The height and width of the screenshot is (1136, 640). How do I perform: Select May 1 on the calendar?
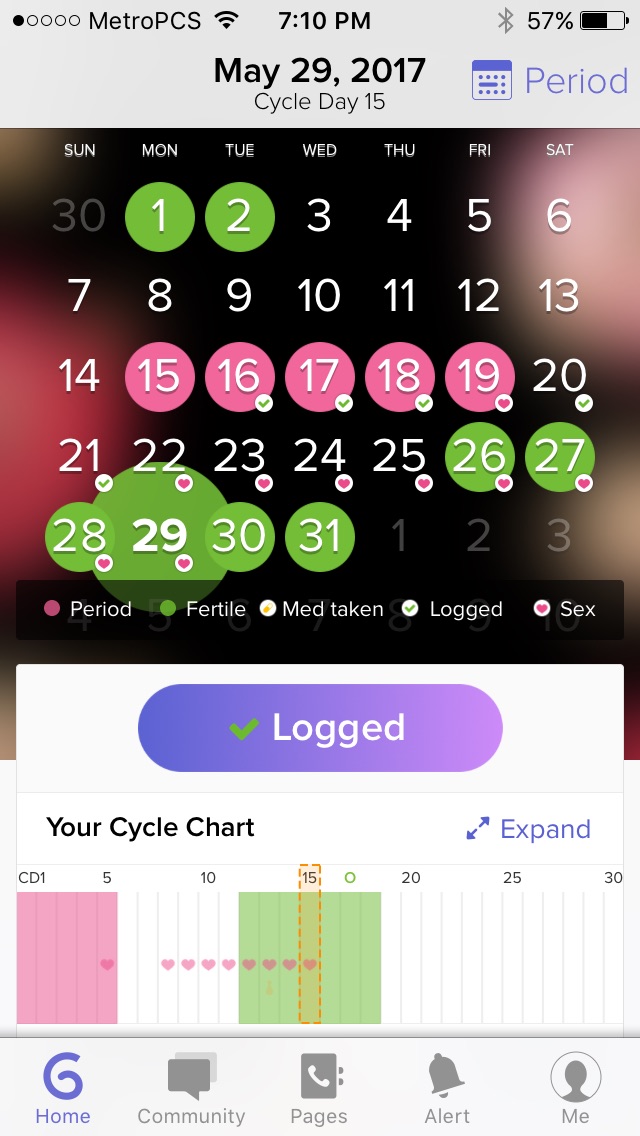159,216
